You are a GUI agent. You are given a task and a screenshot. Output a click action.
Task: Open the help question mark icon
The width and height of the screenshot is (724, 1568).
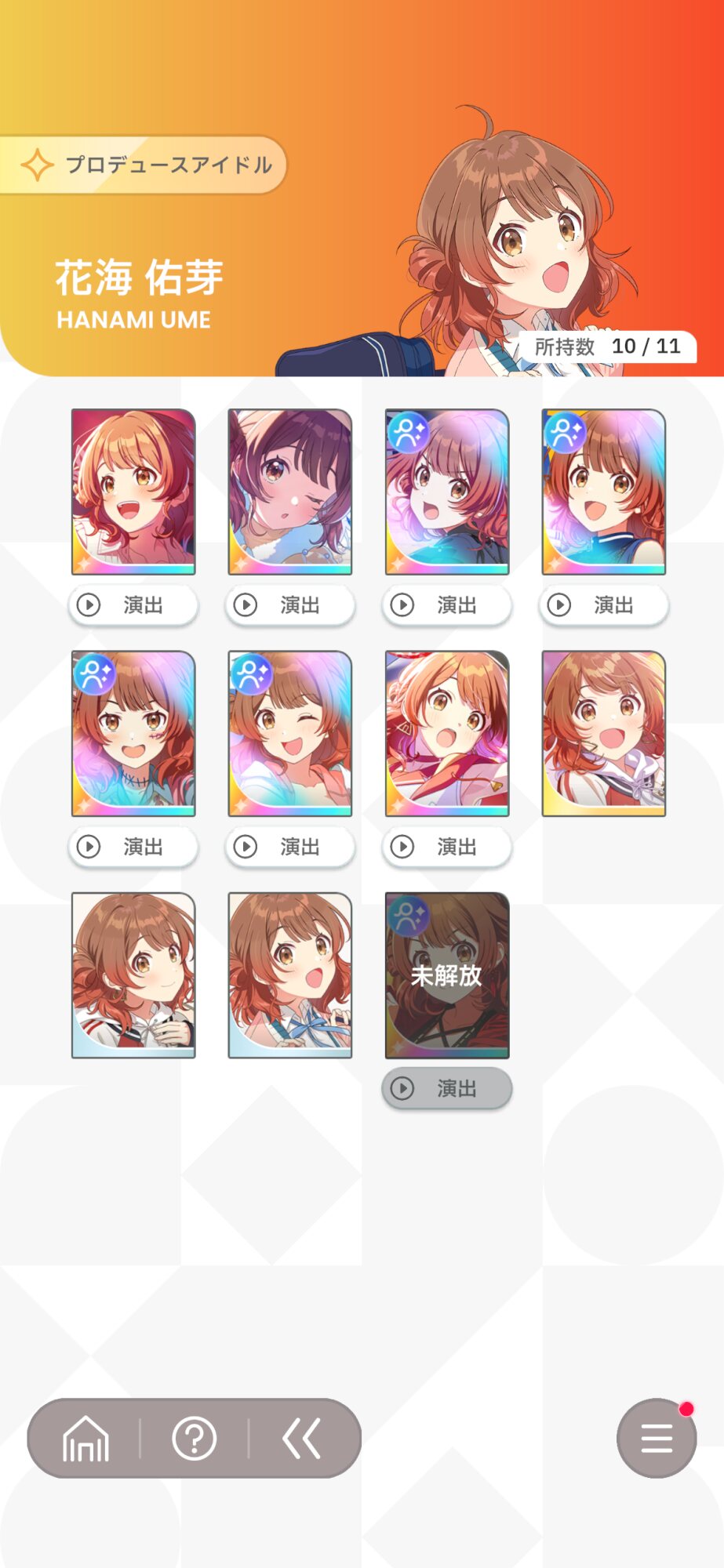click(x=194, y=1439)
